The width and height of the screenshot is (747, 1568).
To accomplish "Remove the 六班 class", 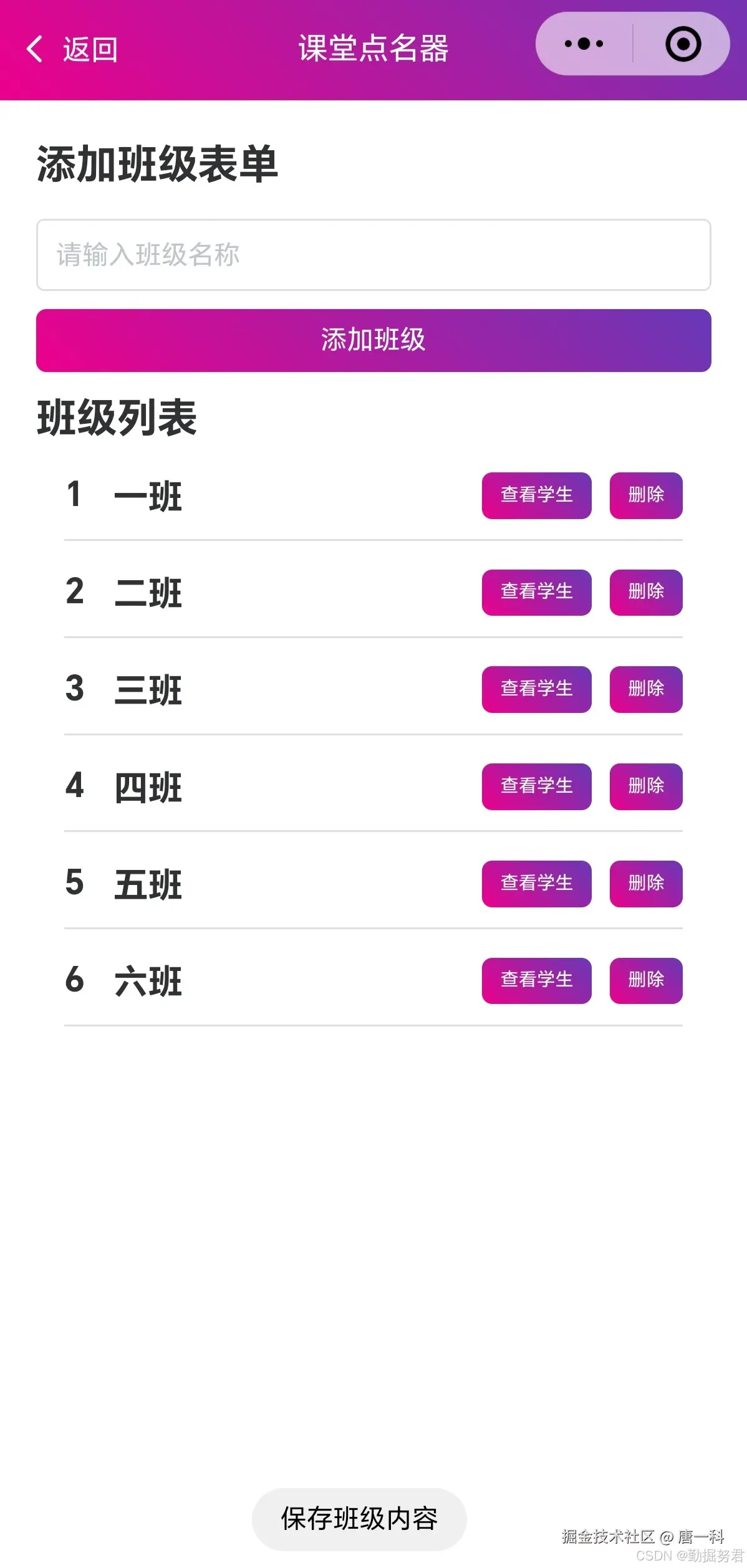I will 645,980.
